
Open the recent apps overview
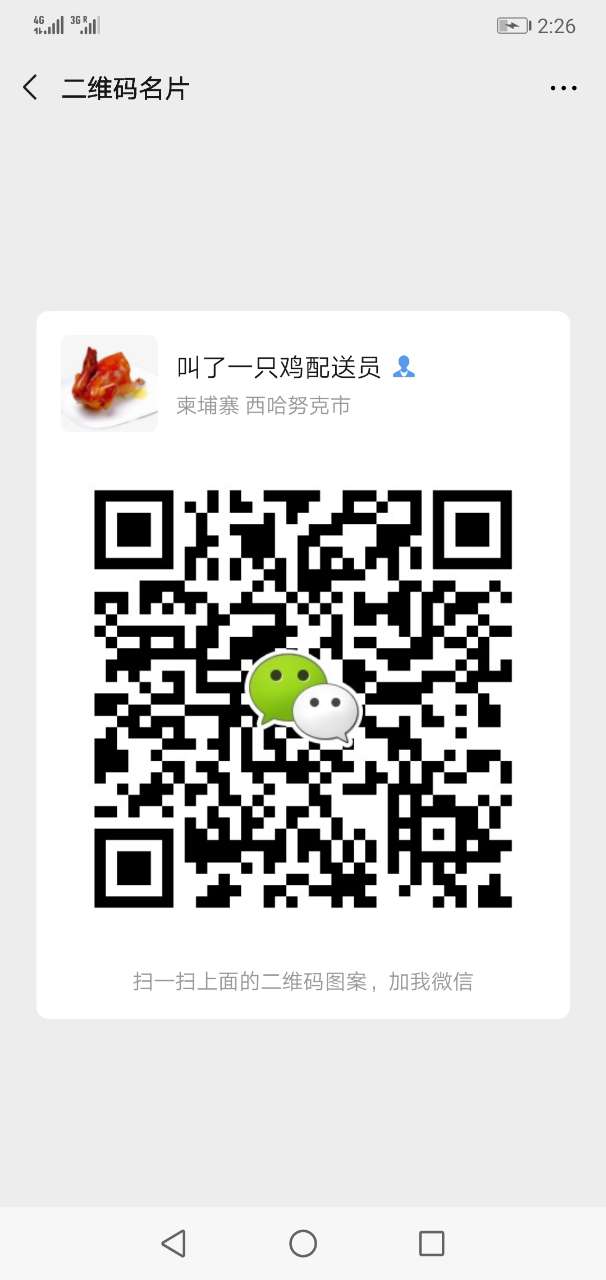click(x=431, y=1243)
